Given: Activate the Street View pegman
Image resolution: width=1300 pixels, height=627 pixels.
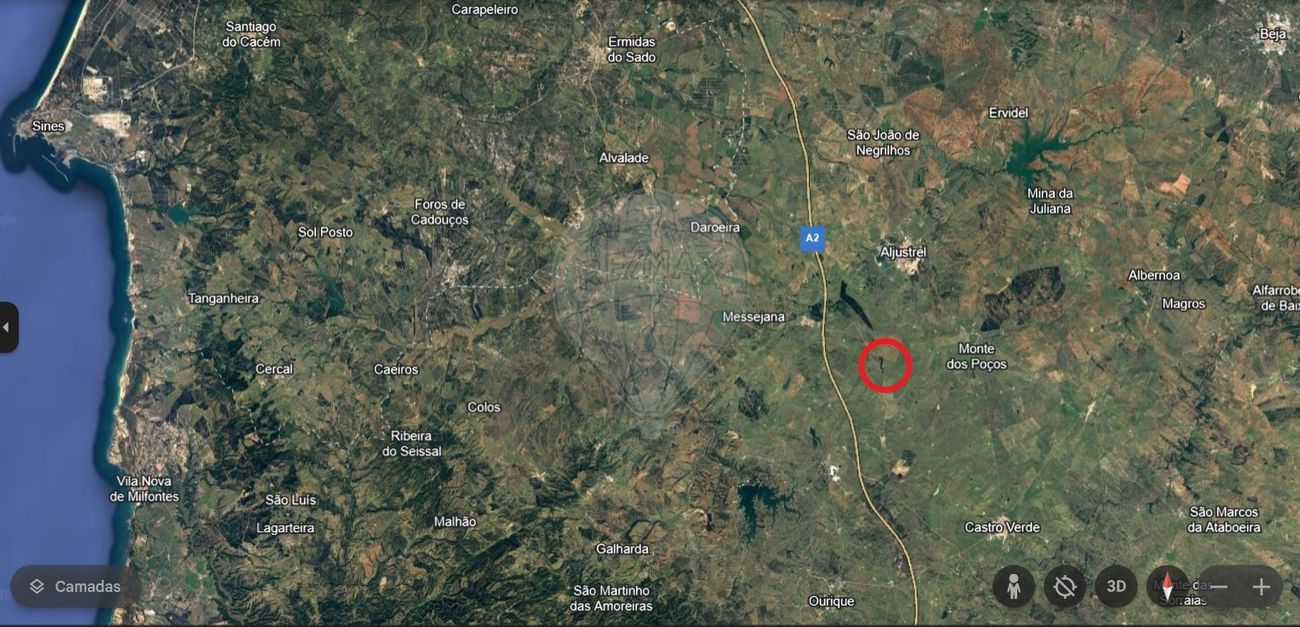Looking at the screenshot, I should click(1013, 587).
